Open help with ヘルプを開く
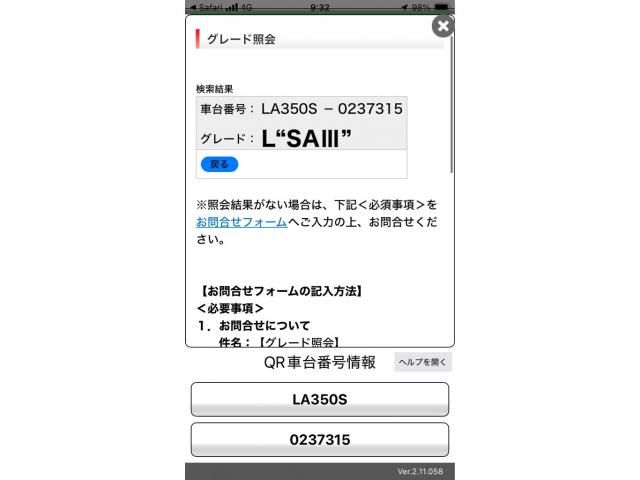 (423, 362)
